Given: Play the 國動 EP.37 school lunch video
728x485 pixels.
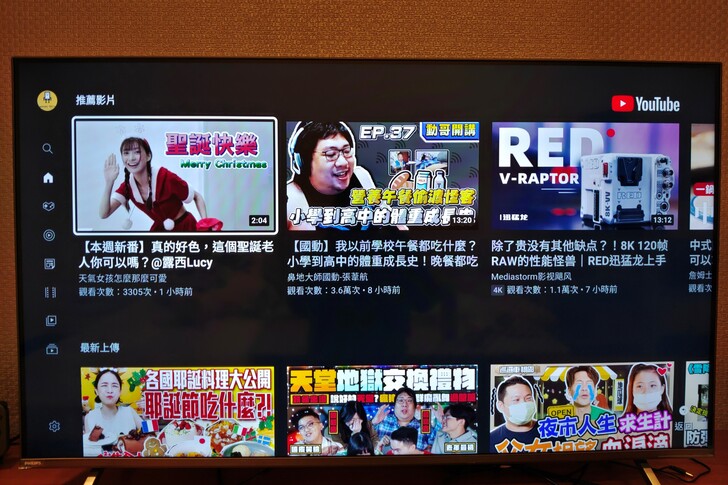Looking at the screenshot, I should 382,176.
